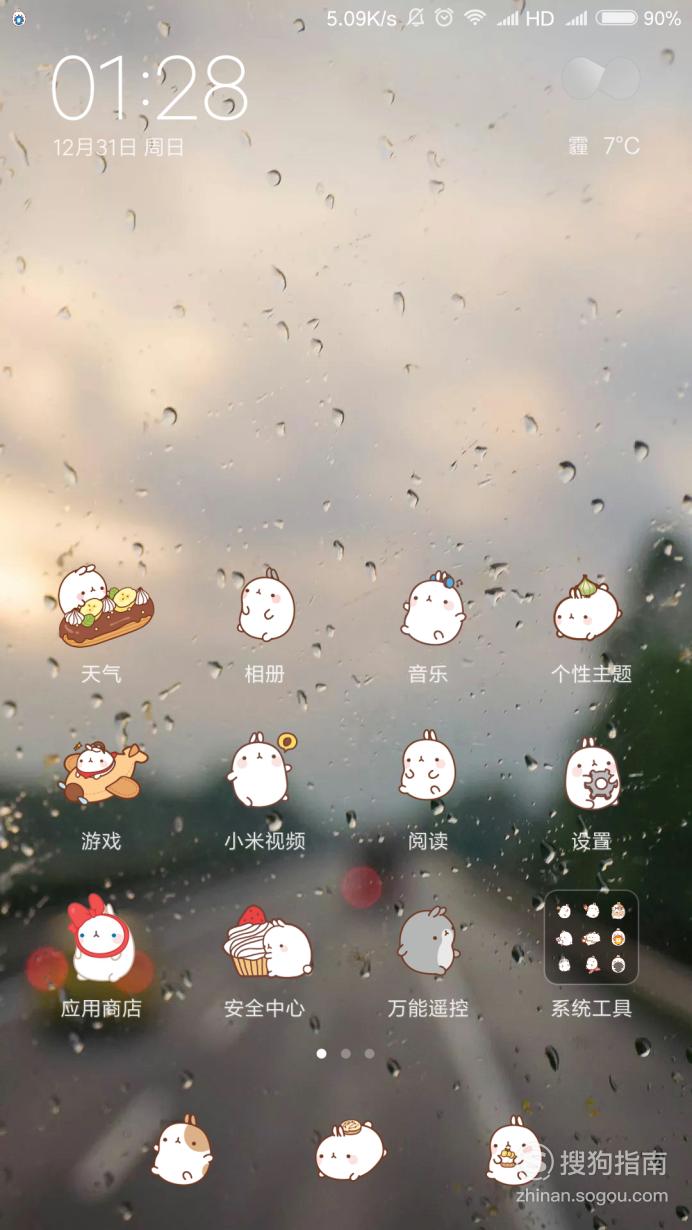Open the 系统工具 folder
The image size is (692, 1230).
click(x=591, y=938)
